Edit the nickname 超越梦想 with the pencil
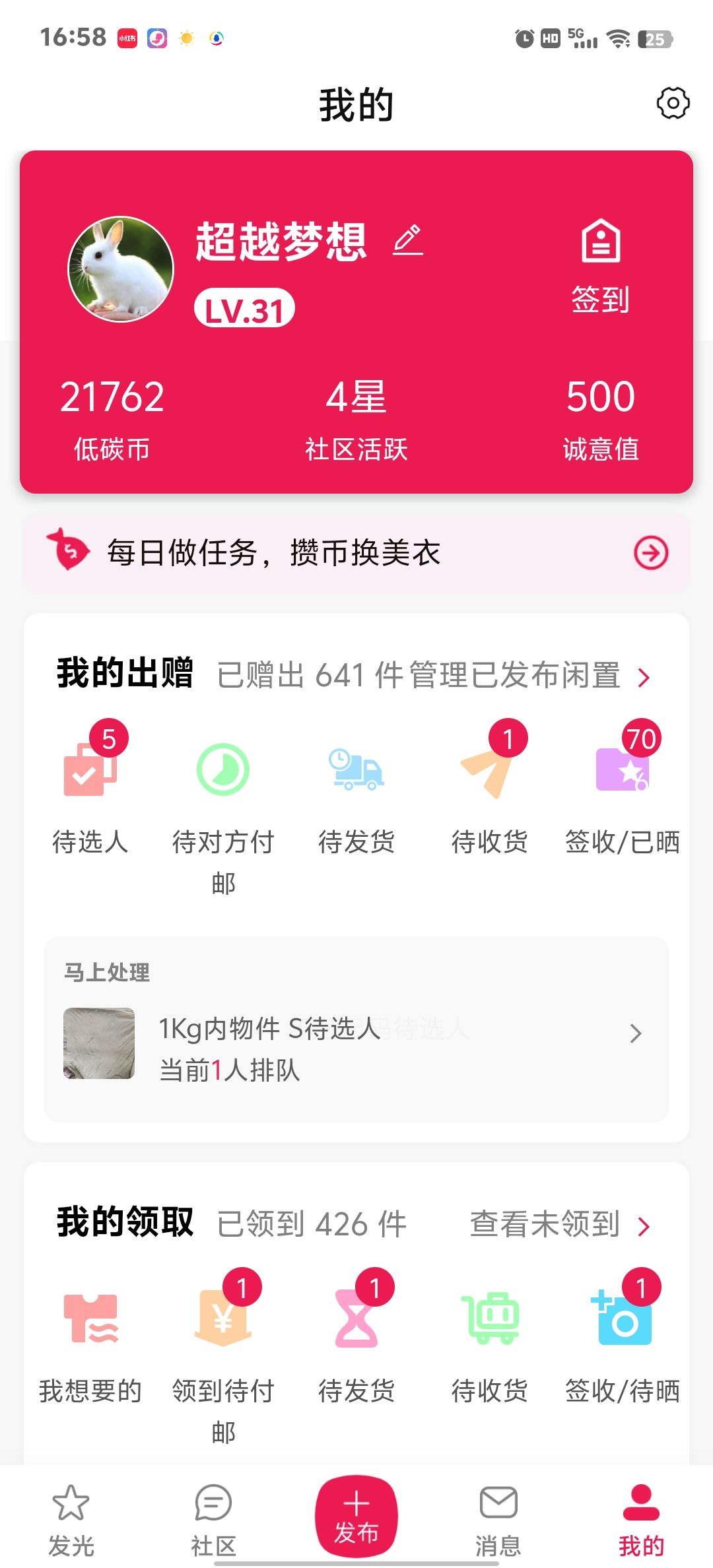 click(408, 240)
